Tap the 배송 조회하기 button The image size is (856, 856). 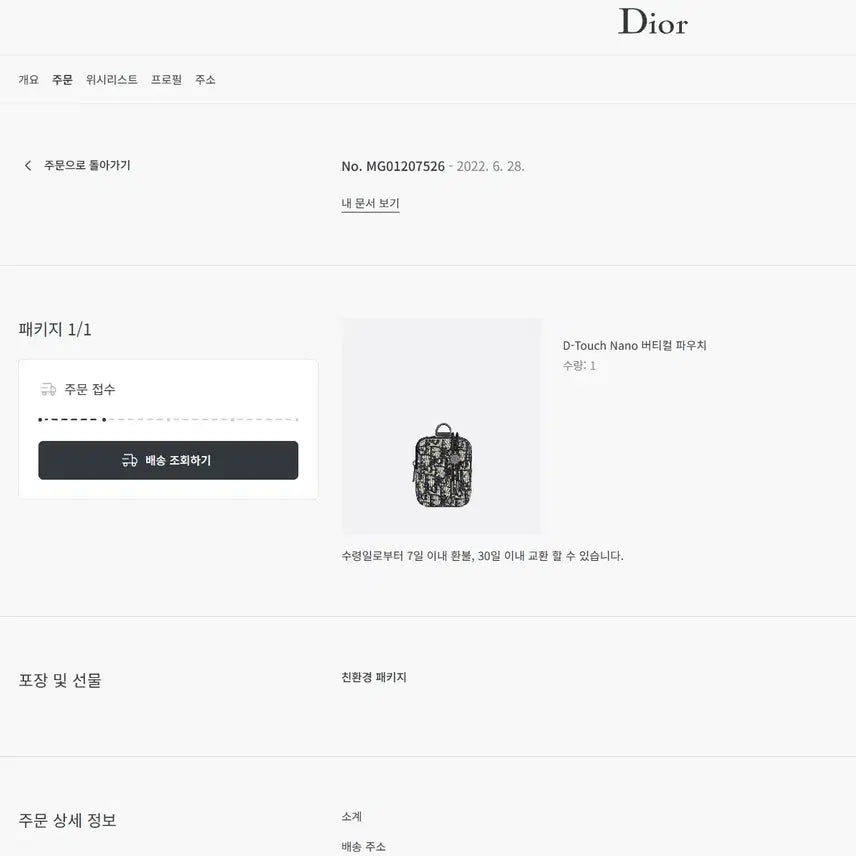pos(168,461)
